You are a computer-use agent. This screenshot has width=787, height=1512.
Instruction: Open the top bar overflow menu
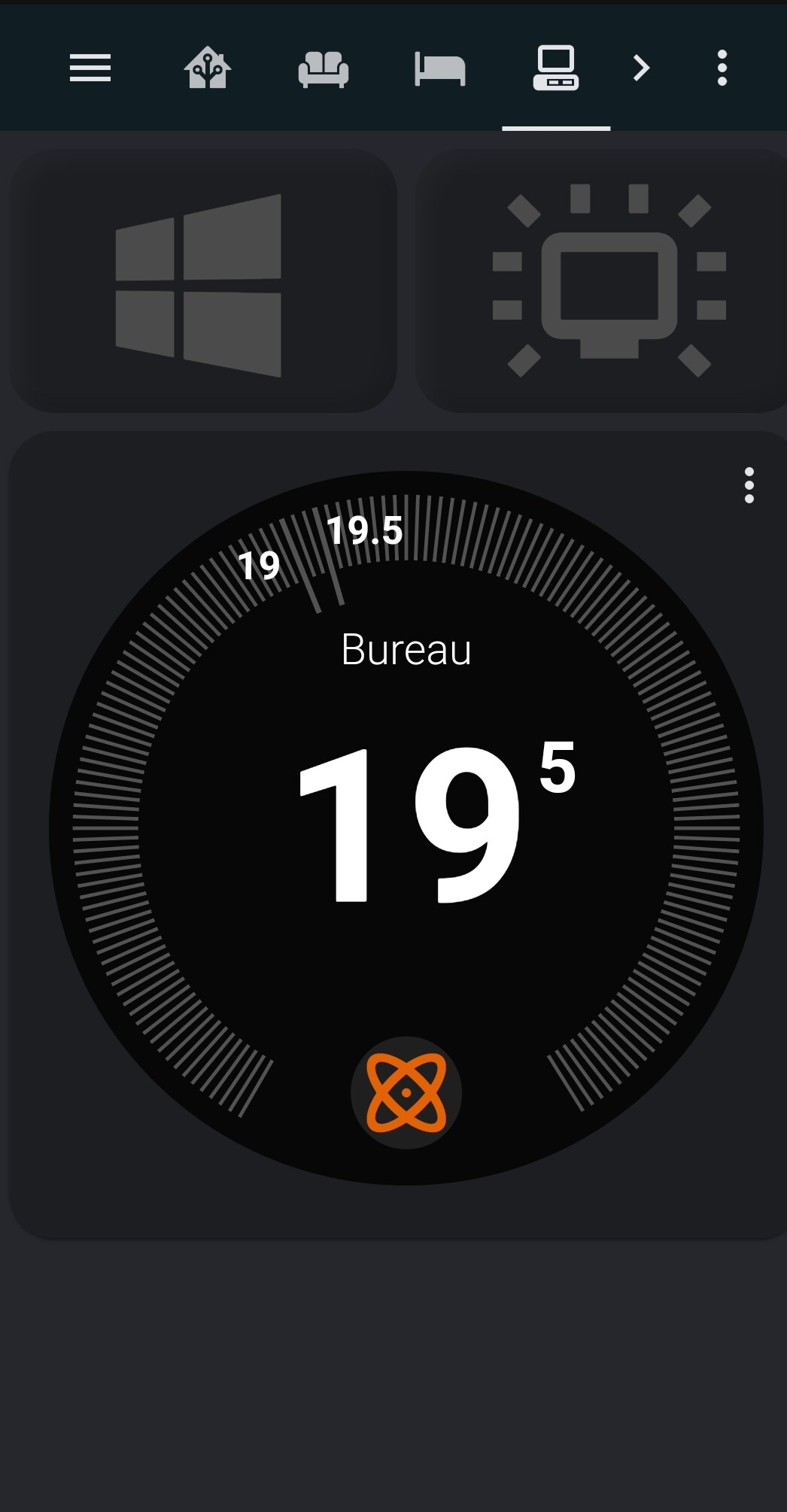click(x=722, y=68)
